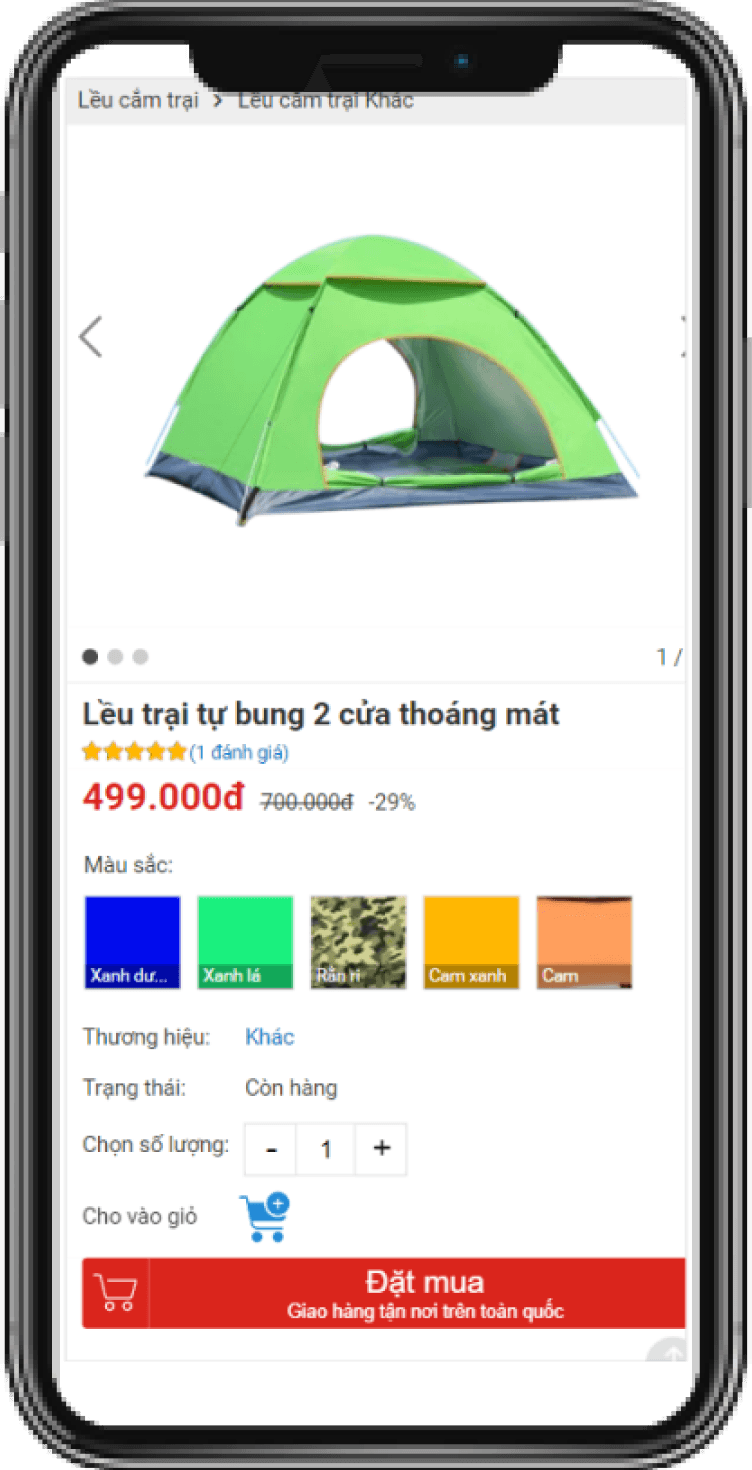The height and width of the screenshot is (1470, 752).
Task: Choose the Xanh lá color swatch
Action: pos(245,942)
